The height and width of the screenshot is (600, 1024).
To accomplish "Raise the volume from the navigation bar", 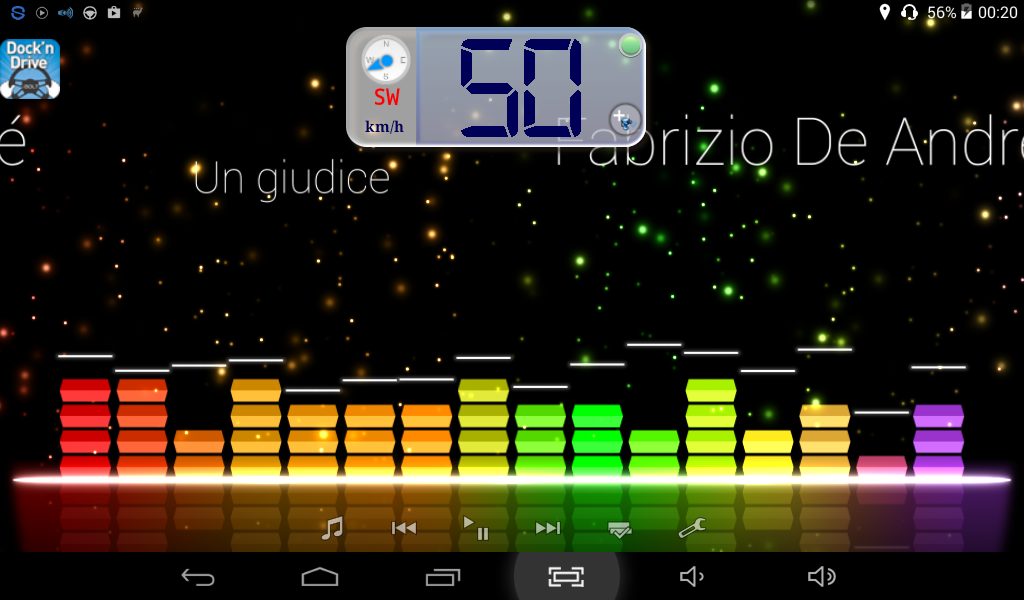I will point(821,577).
